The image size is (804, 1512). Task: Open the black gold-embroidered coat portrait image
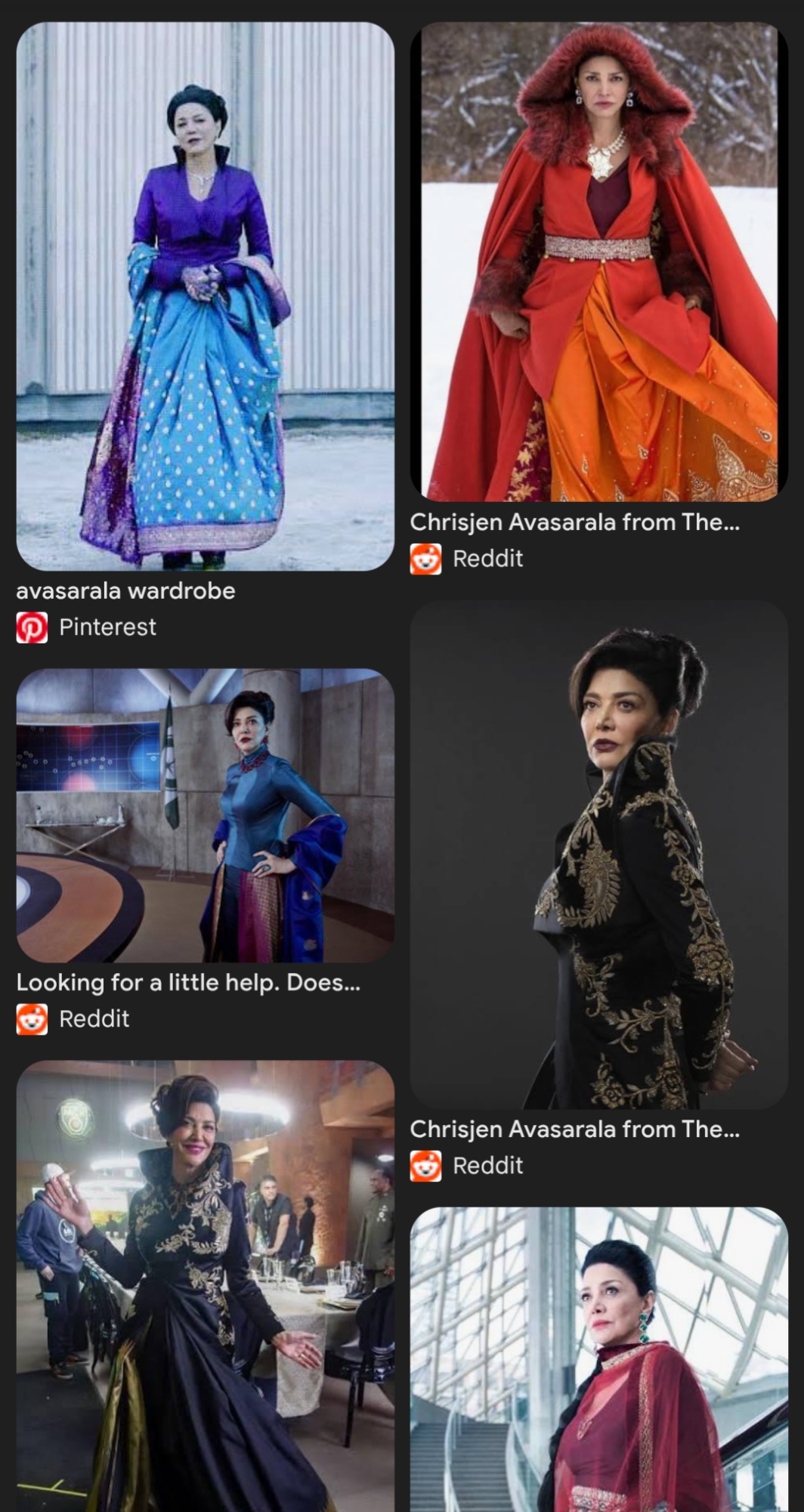(598, 854)
